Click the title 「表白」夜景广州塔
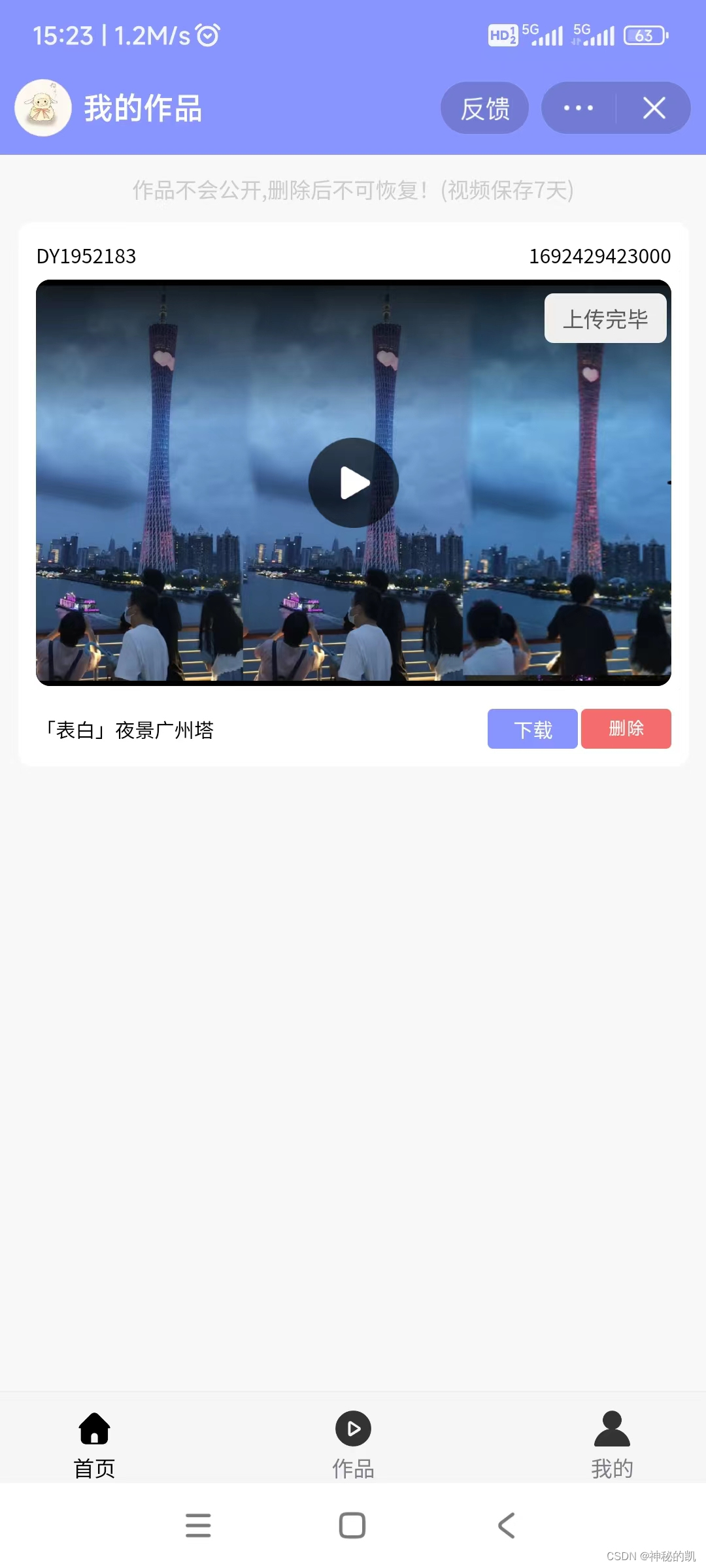Viewport: 706px width, 1568px height. tap(129, 729)
